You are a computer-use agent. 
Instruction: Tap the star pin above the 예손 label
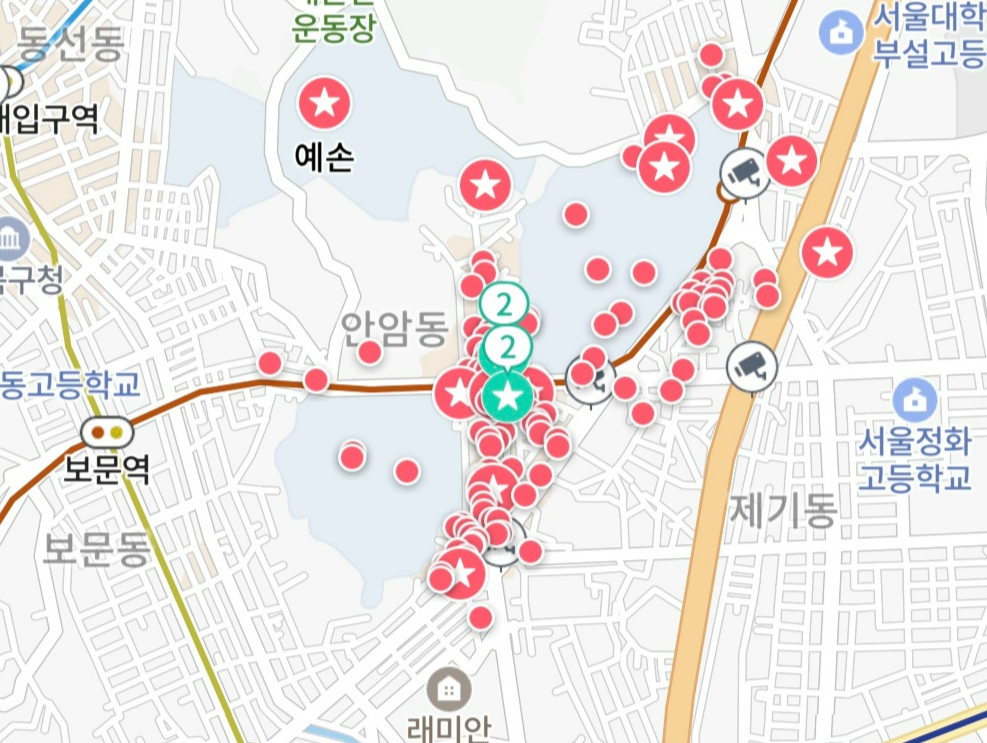click(x=325, y=102)
